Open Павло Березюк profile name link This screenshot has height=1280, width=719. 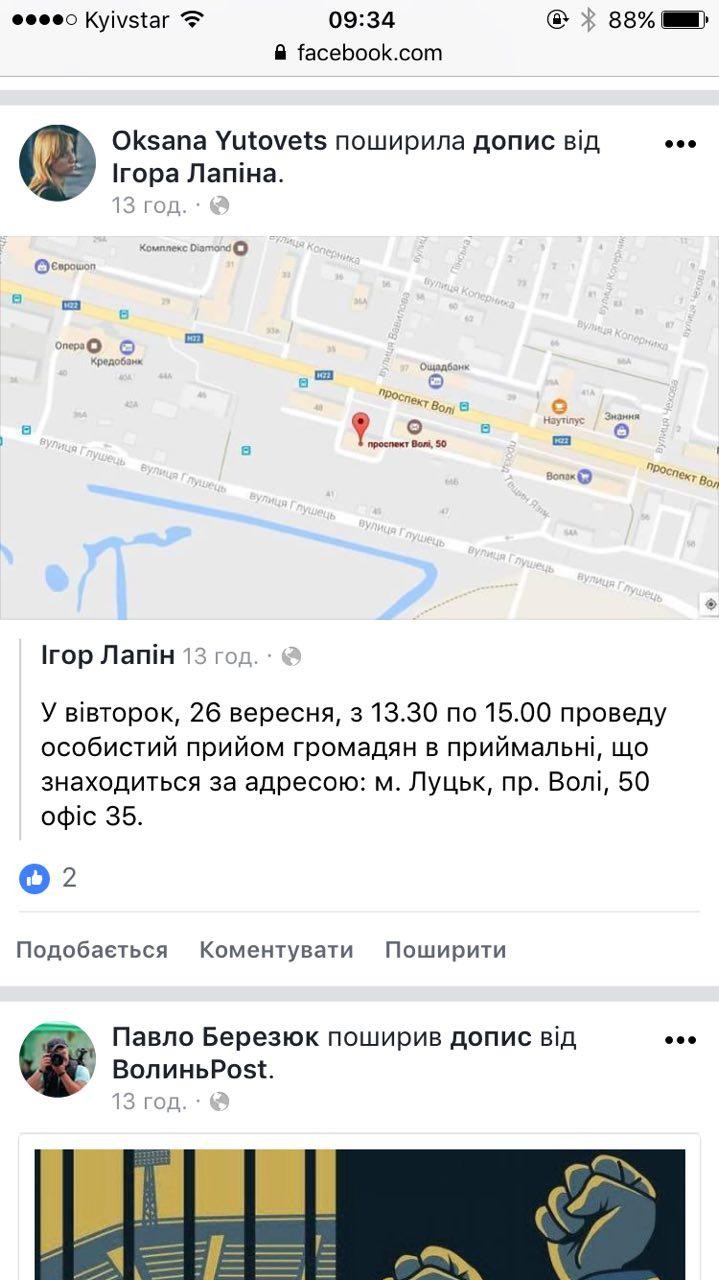[x=215, y=1037]
